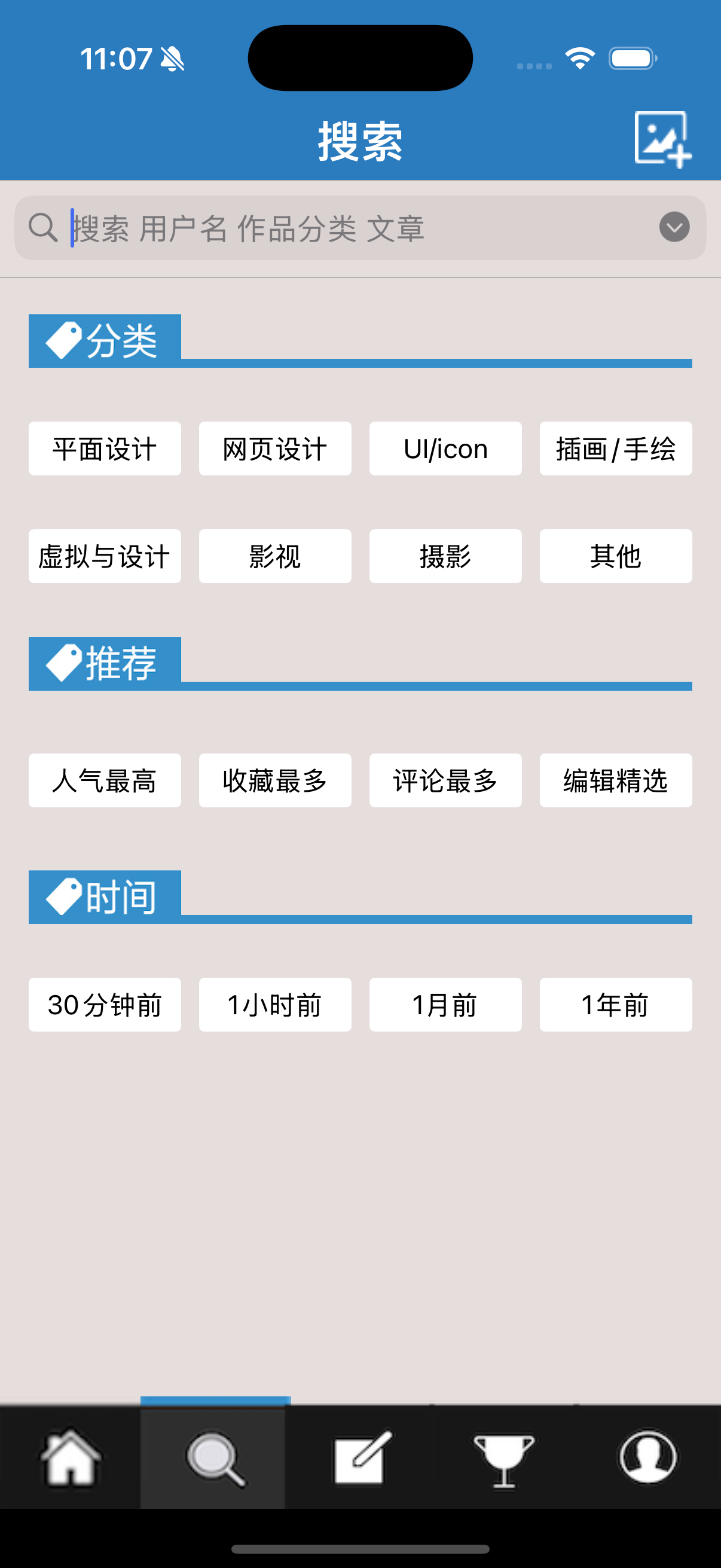Select the 平面设计 category
Screen dimensions: 721x1568
click(x=105, y=449)
